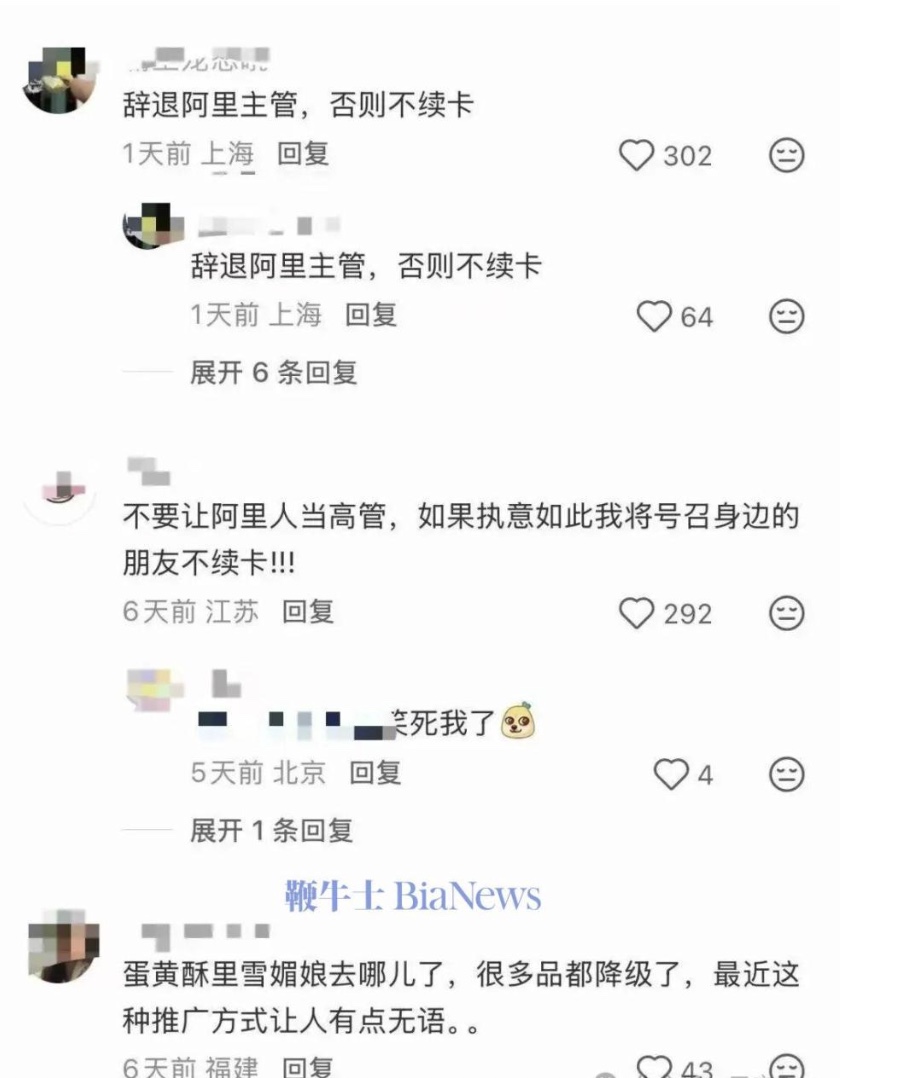
Task: Expand 展开 1 条回复
Action: (x=271, y=830)
